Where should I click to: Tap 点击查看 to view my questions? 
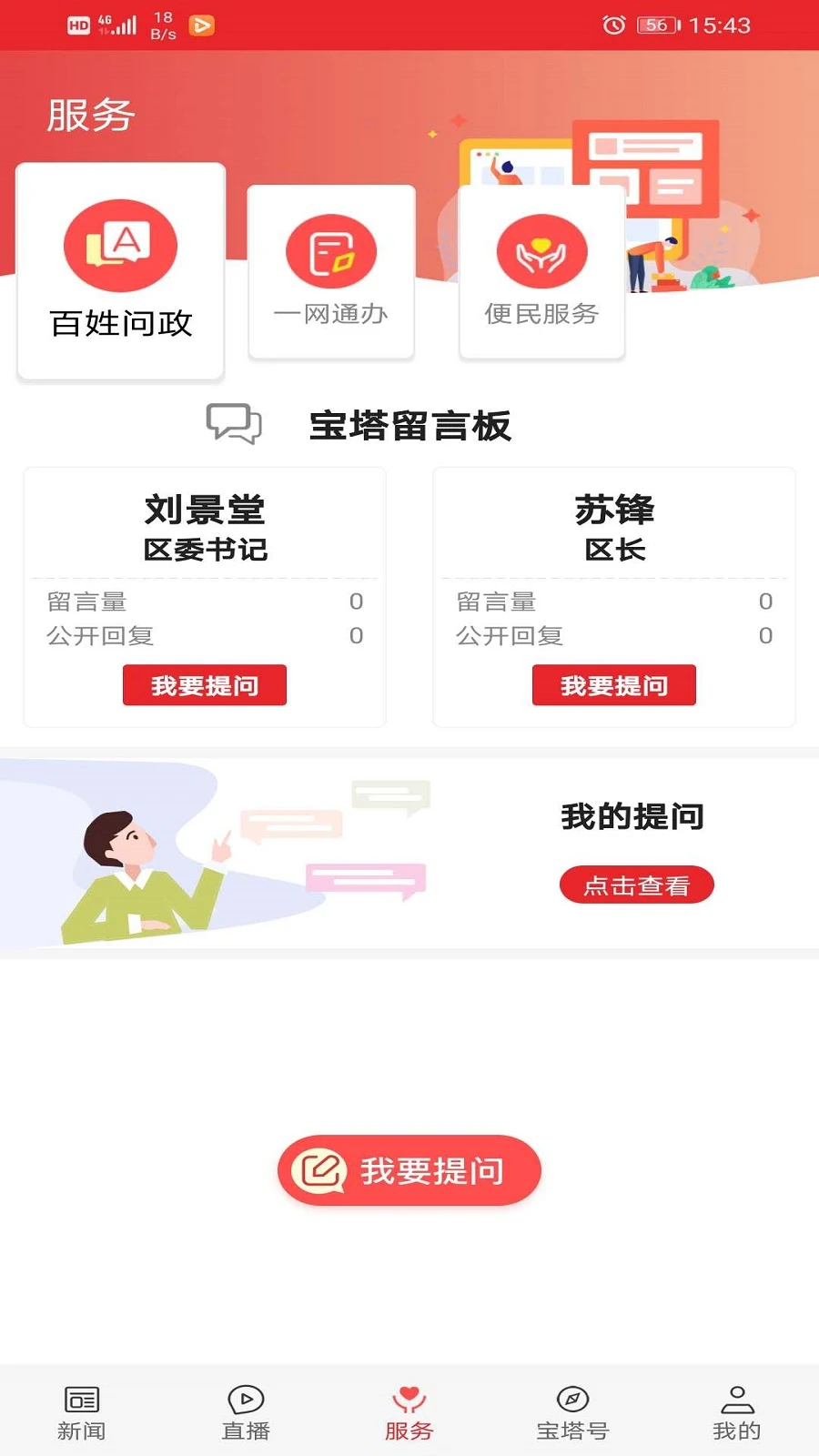[x=635, y=884]
